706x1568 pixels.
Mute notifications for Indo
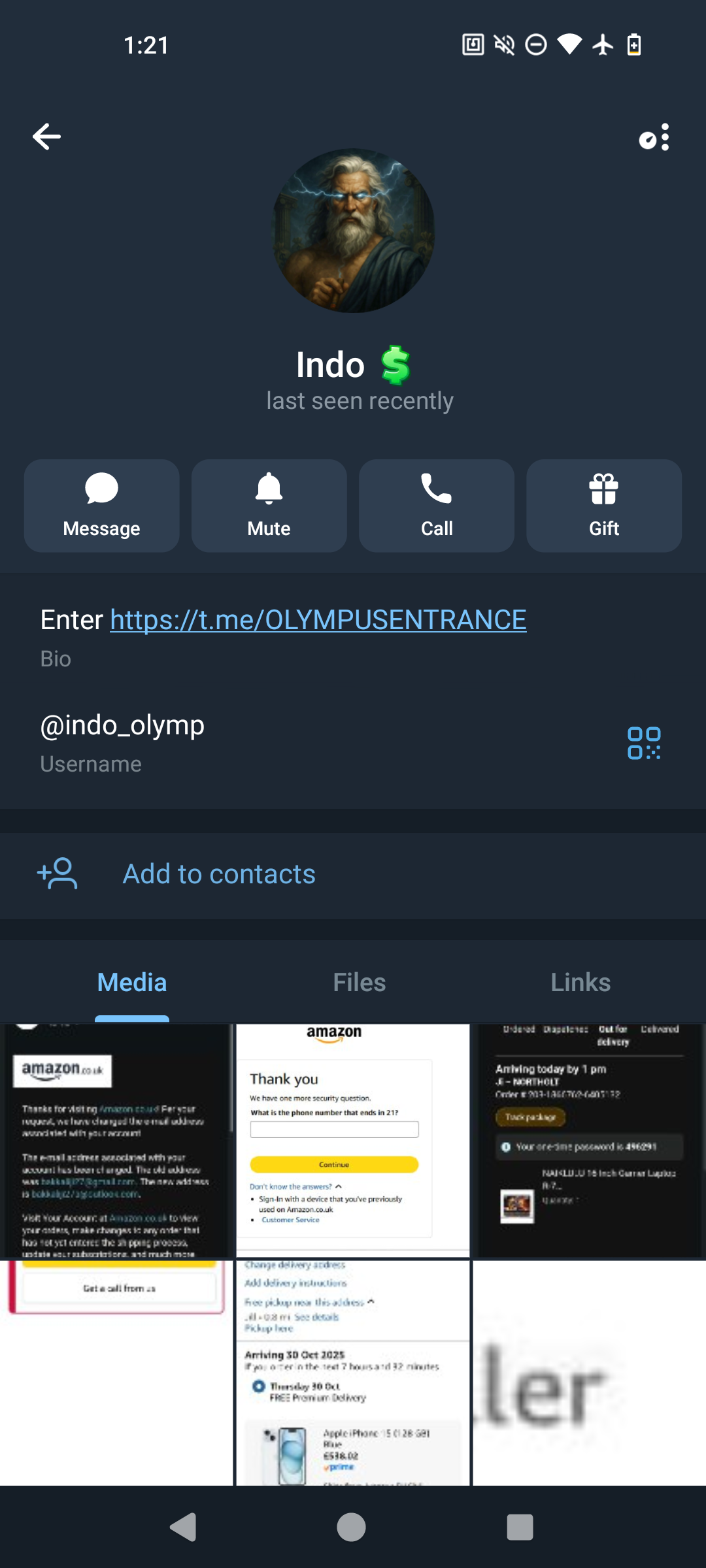click(269, 505)
